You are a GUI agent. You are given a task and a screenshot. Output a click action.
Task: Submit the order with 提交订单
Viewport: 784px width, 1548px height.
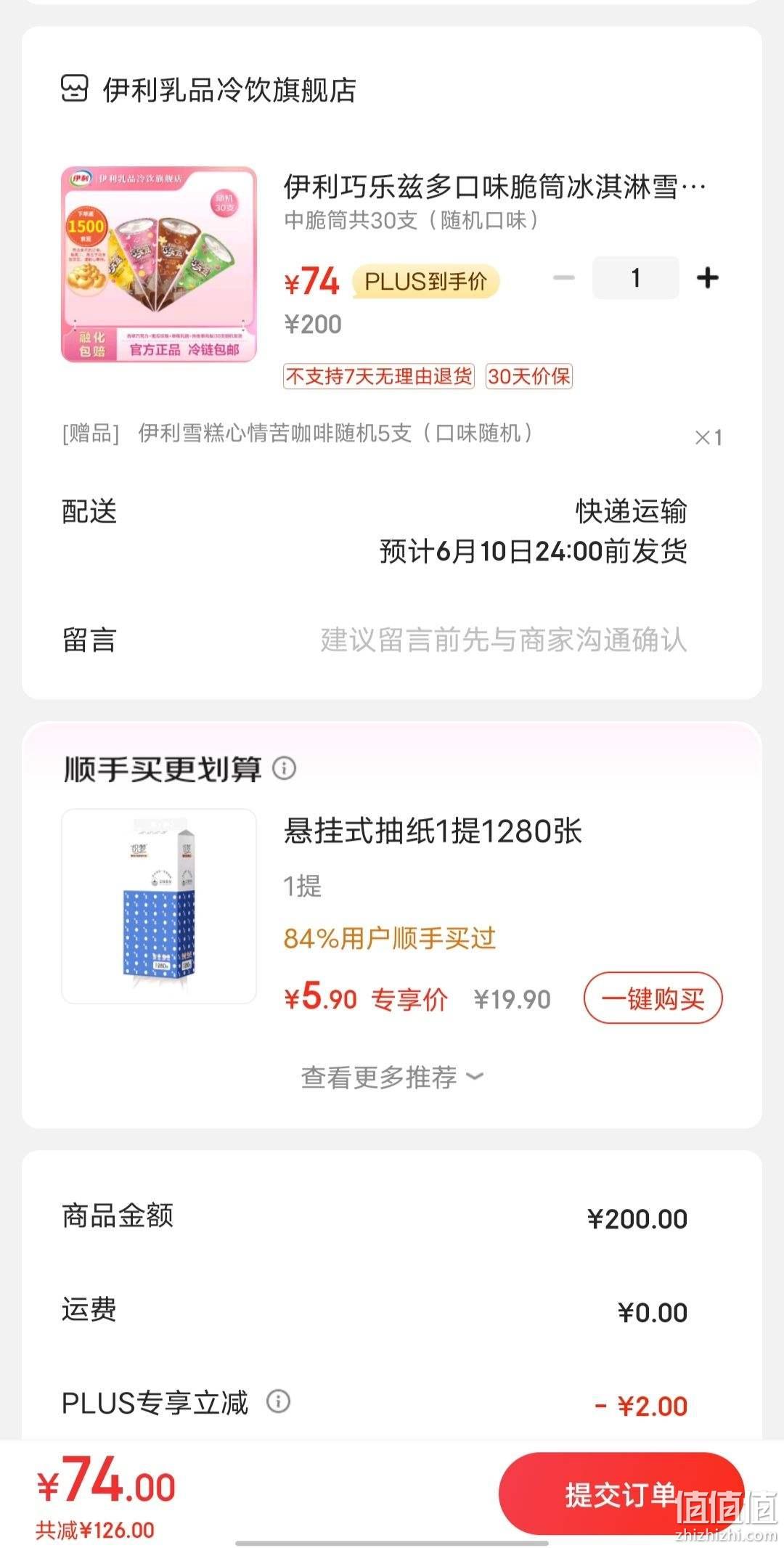point(621,1494)
